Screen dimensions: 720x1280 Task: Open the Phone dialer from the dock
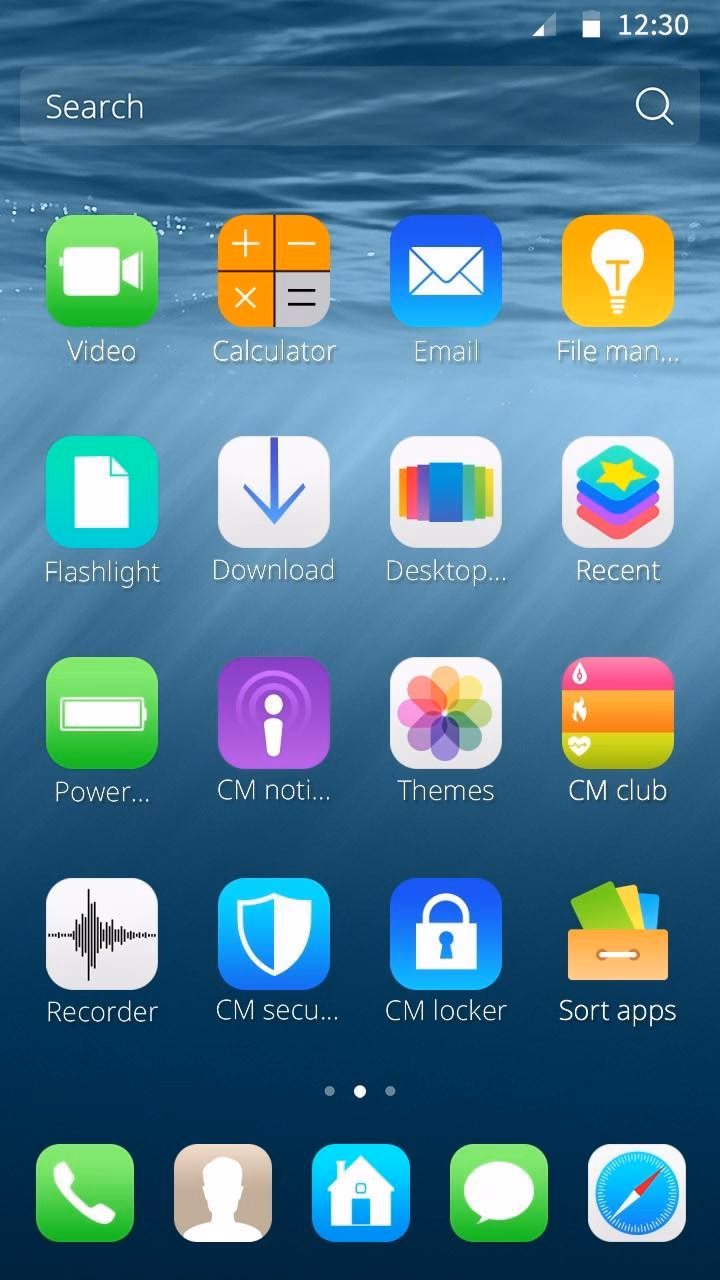[84, 1193]
